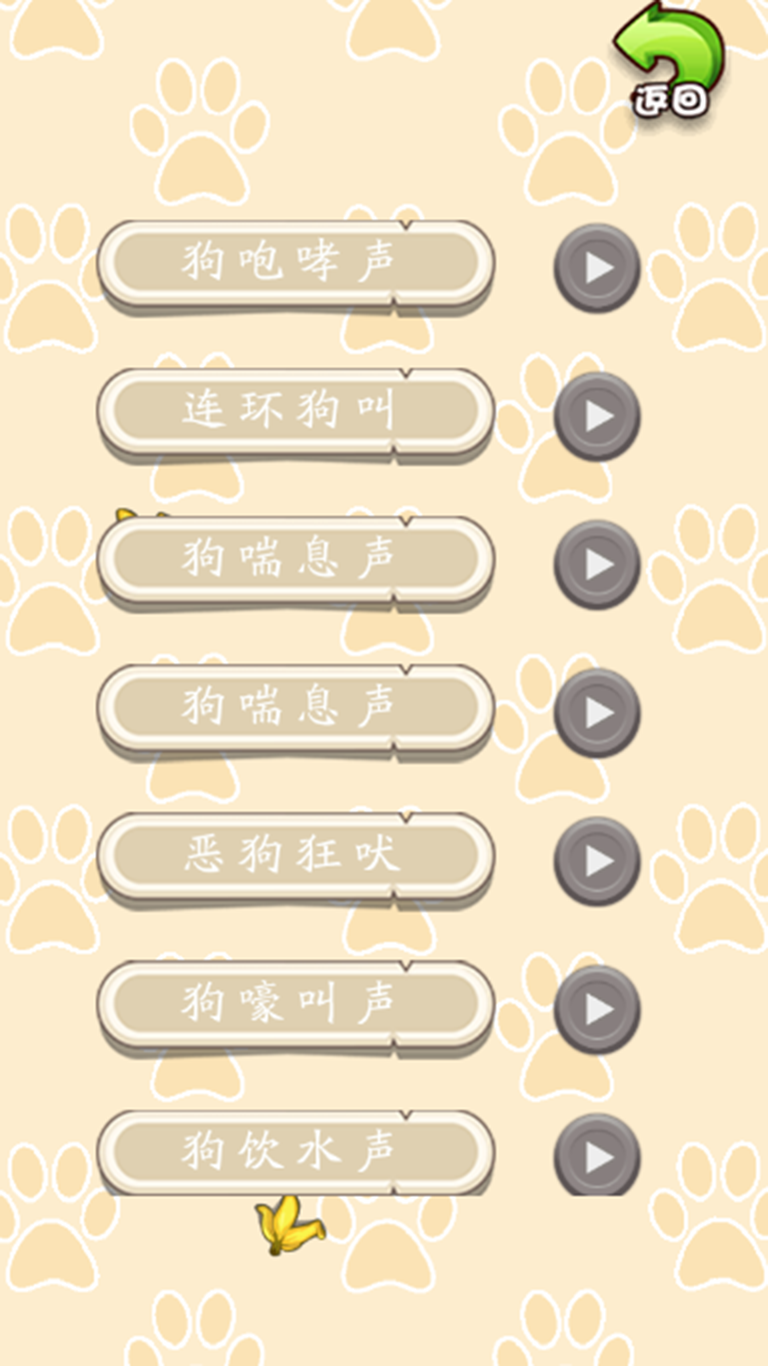Select the 狗咆哮声 sound button

295,263
